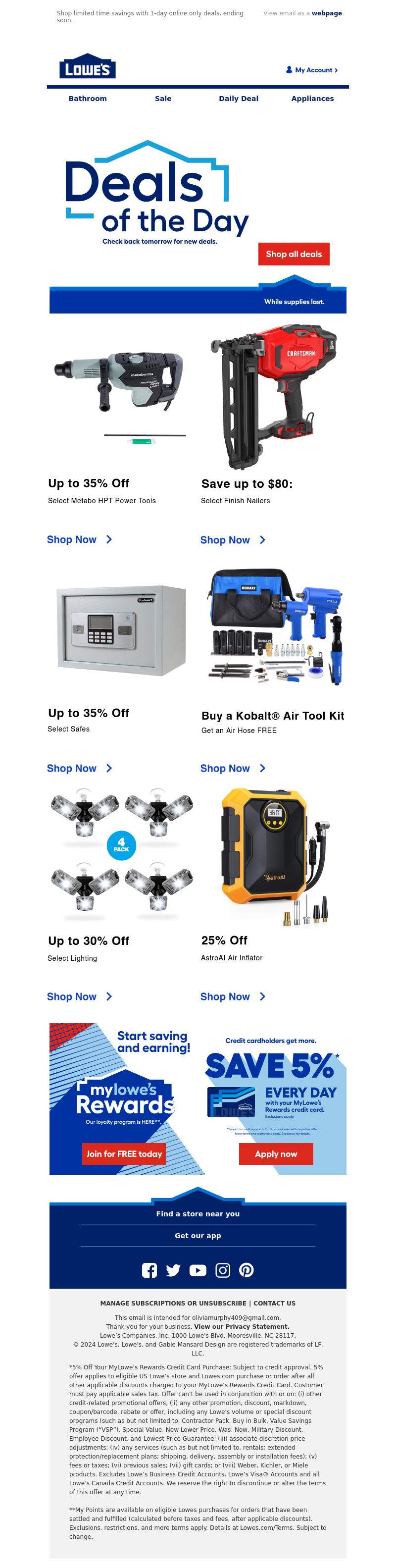Tap Manage Subscriptions or Unsubscribe
The width and height of the screenshot is (396, 1568).
click(173, 1303)
